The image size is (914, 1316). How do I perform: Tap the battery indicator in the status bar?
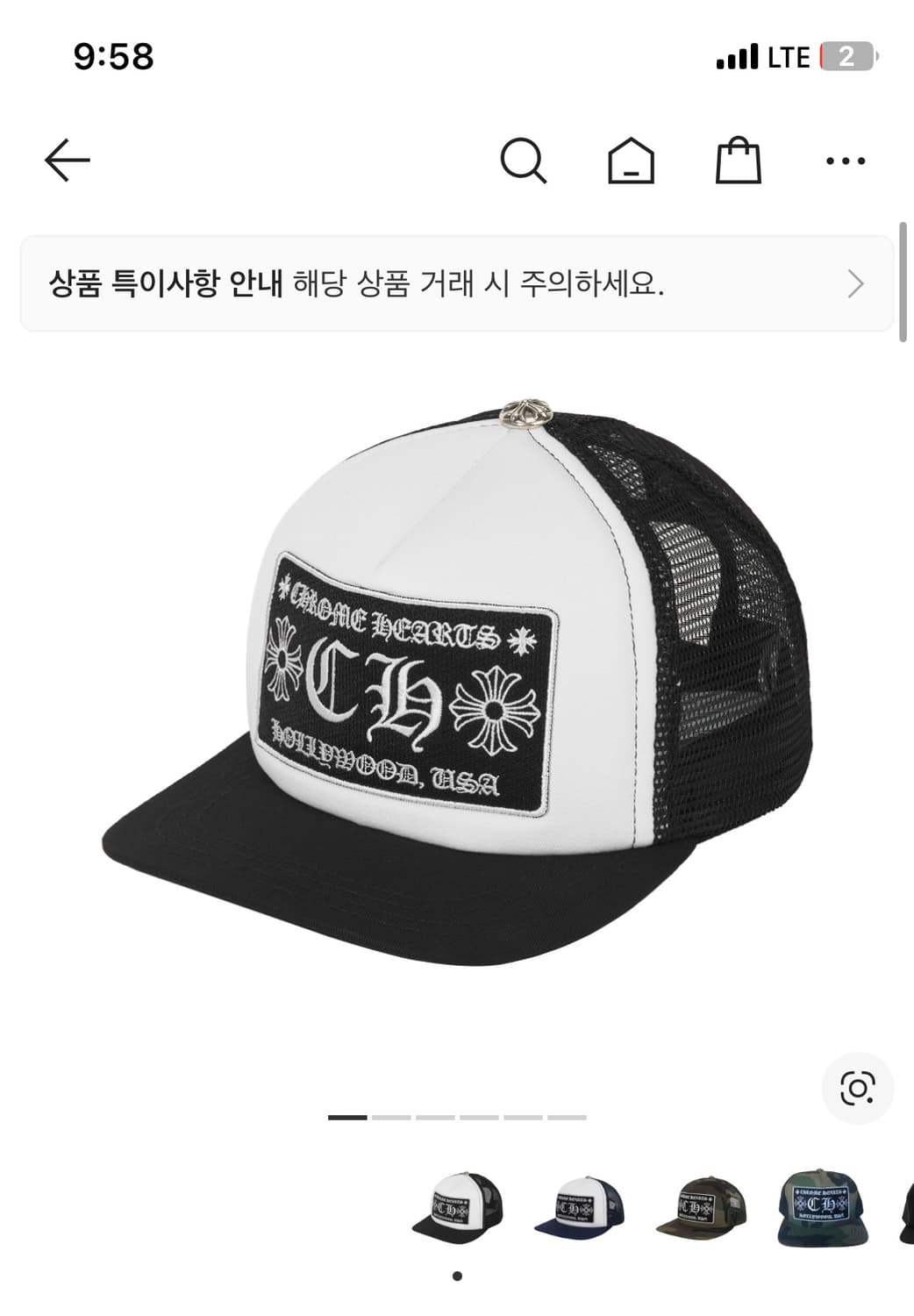(845, 55)
